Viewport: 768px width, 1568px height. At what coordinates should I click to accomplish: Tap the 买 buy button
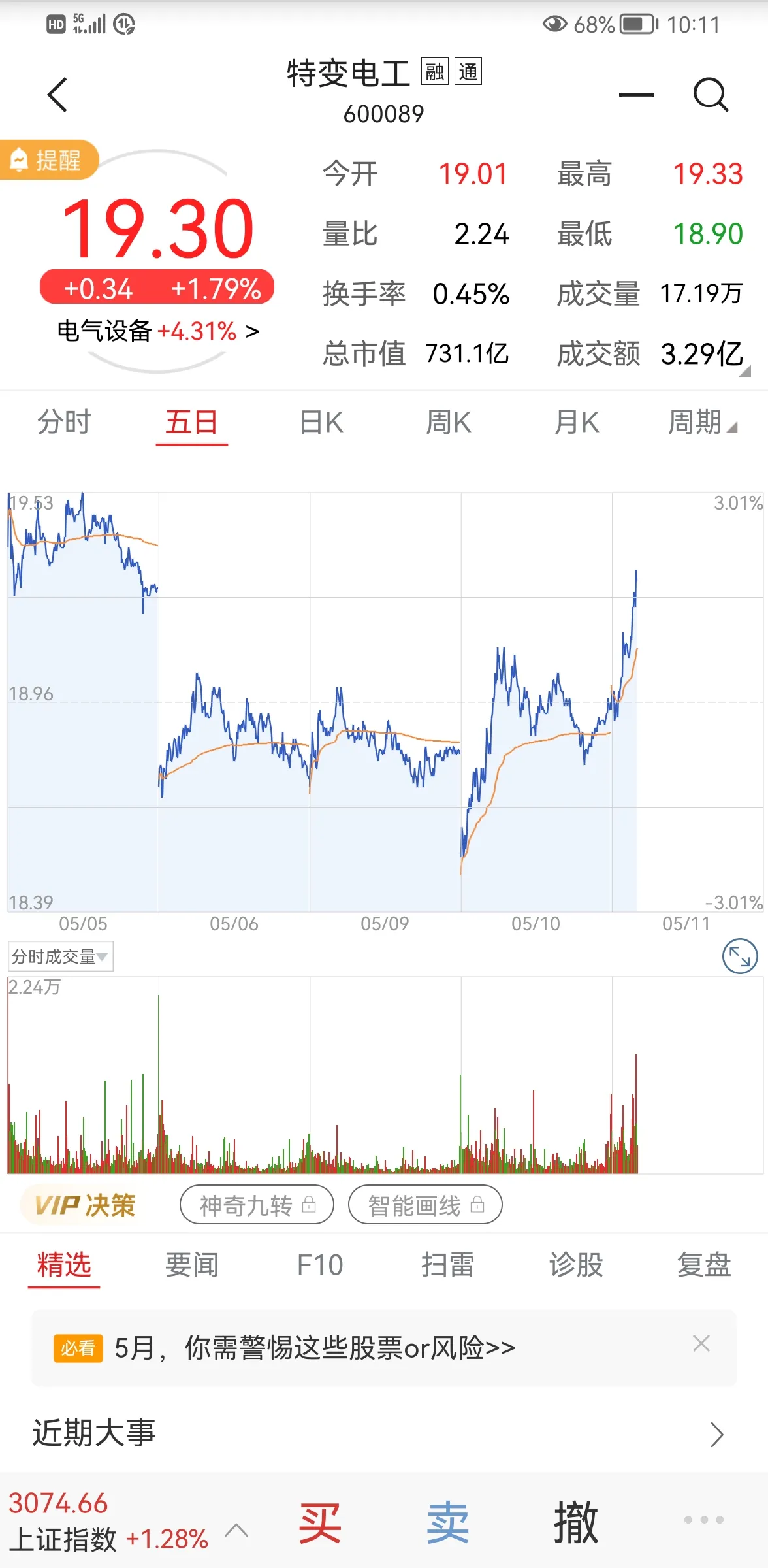pyautogui.click(x=320, y=1522)
